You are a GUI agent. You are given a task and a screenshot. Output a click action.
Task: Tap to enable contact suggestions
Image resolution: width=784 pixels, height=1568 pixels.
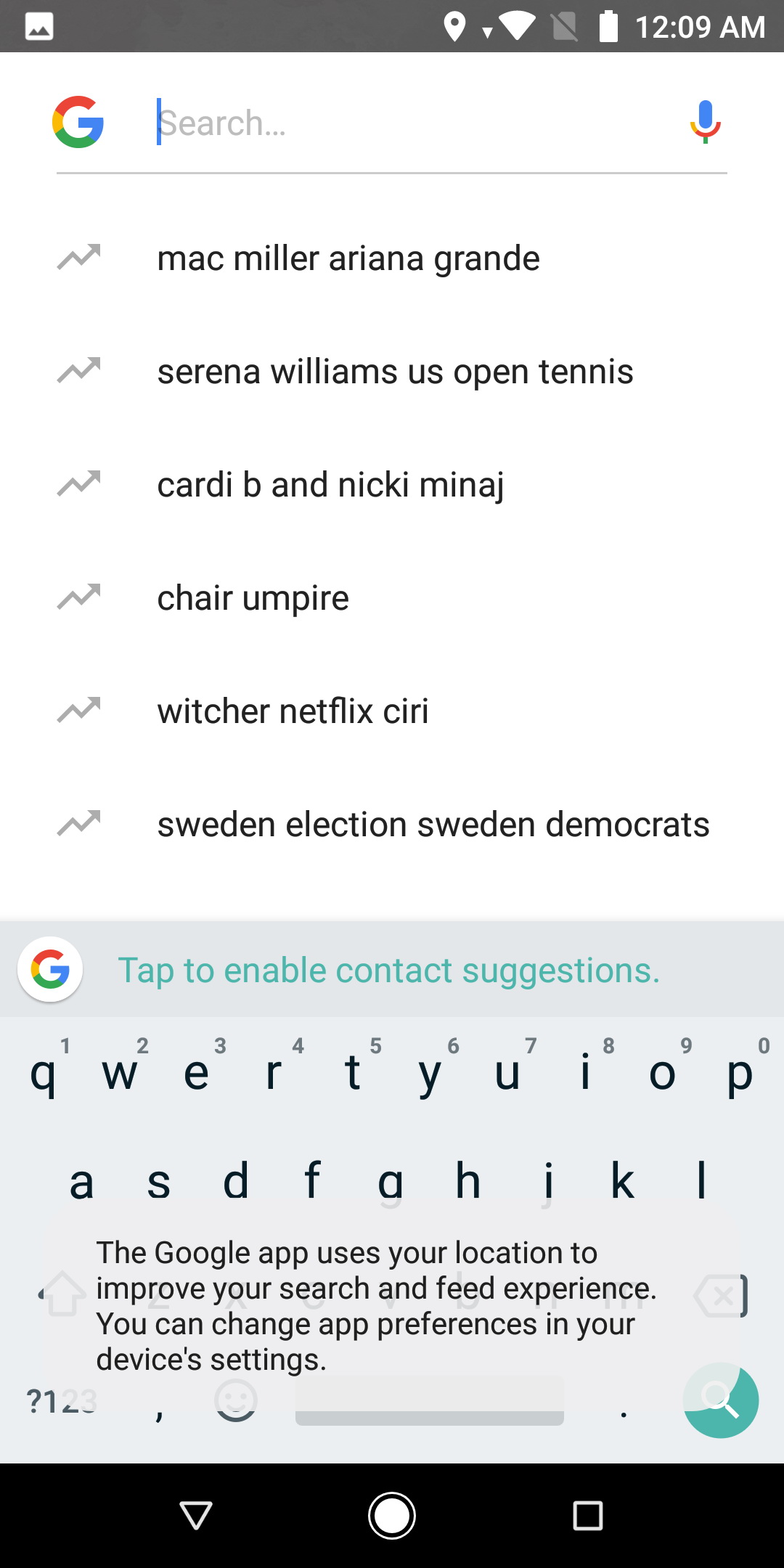389,971
